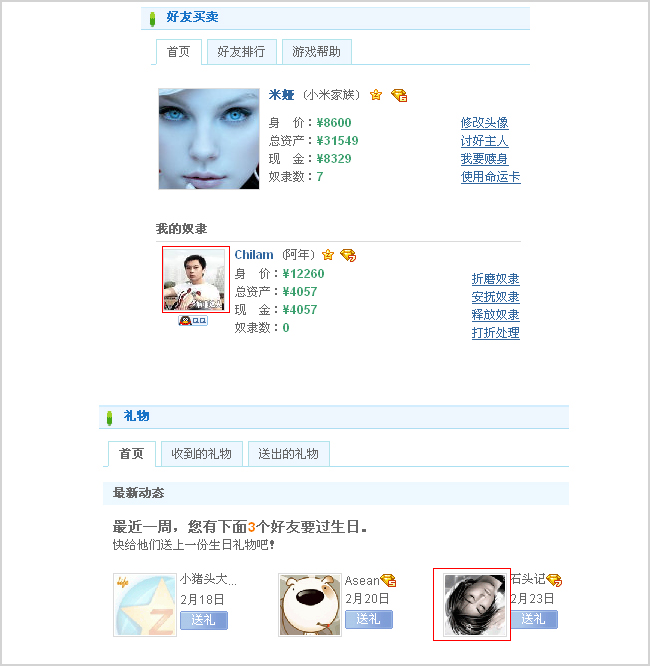Open the 送出的礼物 tab
The height and width of the screenshot is (666, 650).
point(288,454)
